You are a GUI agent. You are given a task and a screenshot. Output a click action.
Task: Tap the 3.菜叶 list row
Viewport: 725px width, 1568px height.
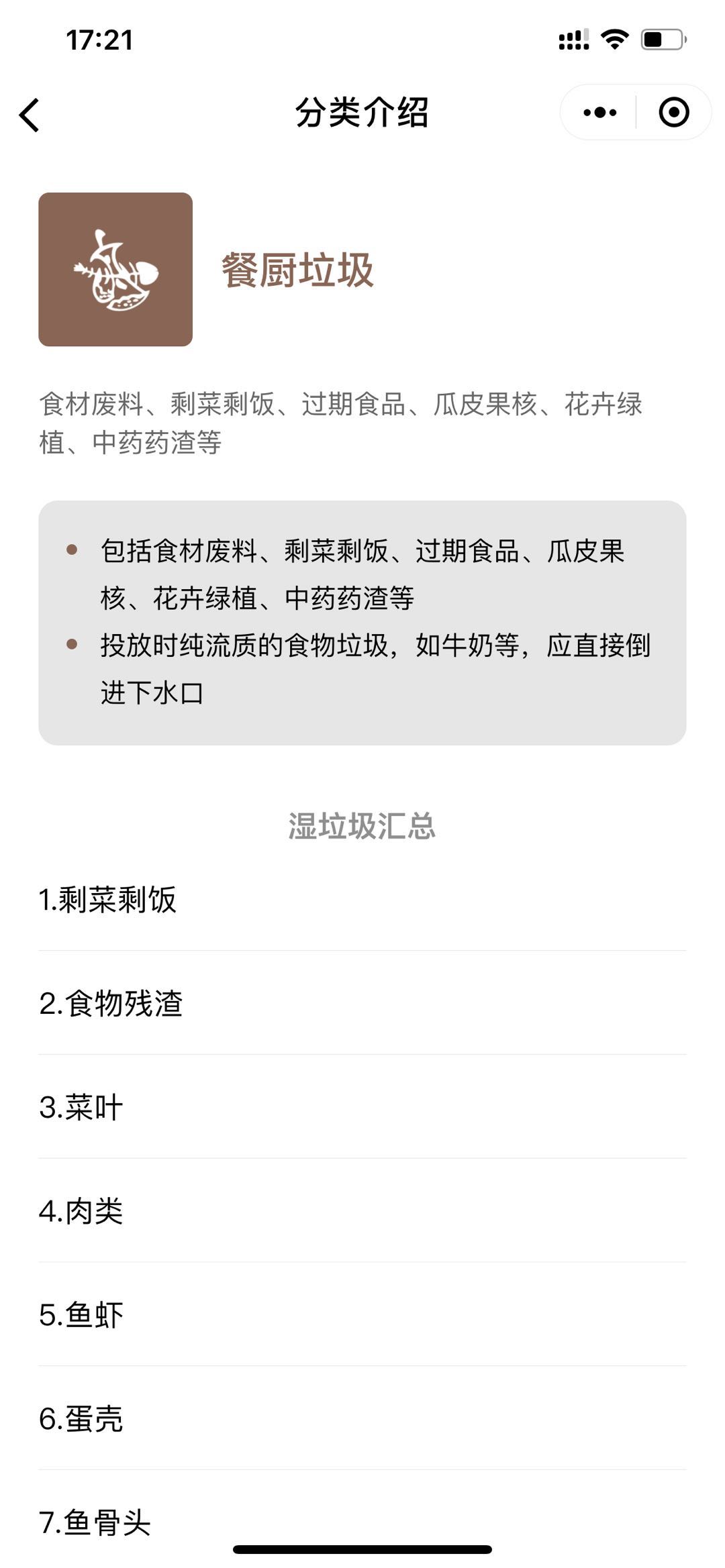[362, 1107]
